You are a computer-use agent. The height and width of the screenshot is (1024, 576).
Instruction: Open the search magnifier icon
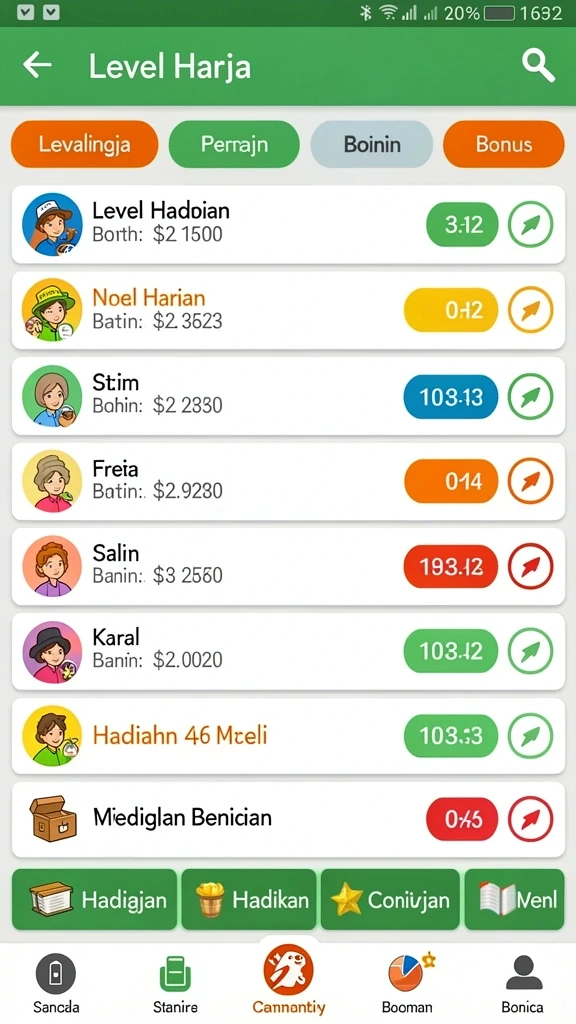click(x=538, y=66)
